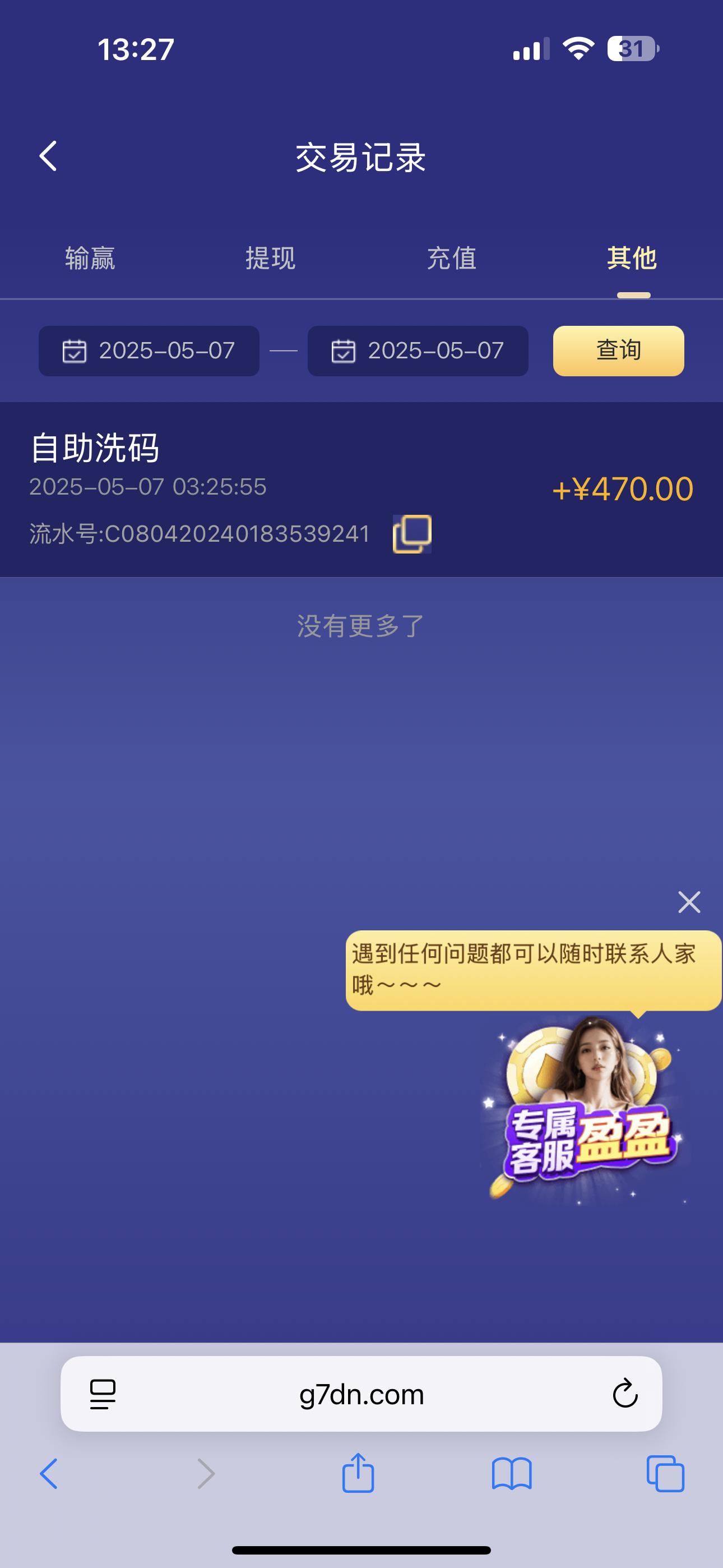Dismiss the customer service popup
This screenshot has height=1568, width=723.
tap(689, 902)
